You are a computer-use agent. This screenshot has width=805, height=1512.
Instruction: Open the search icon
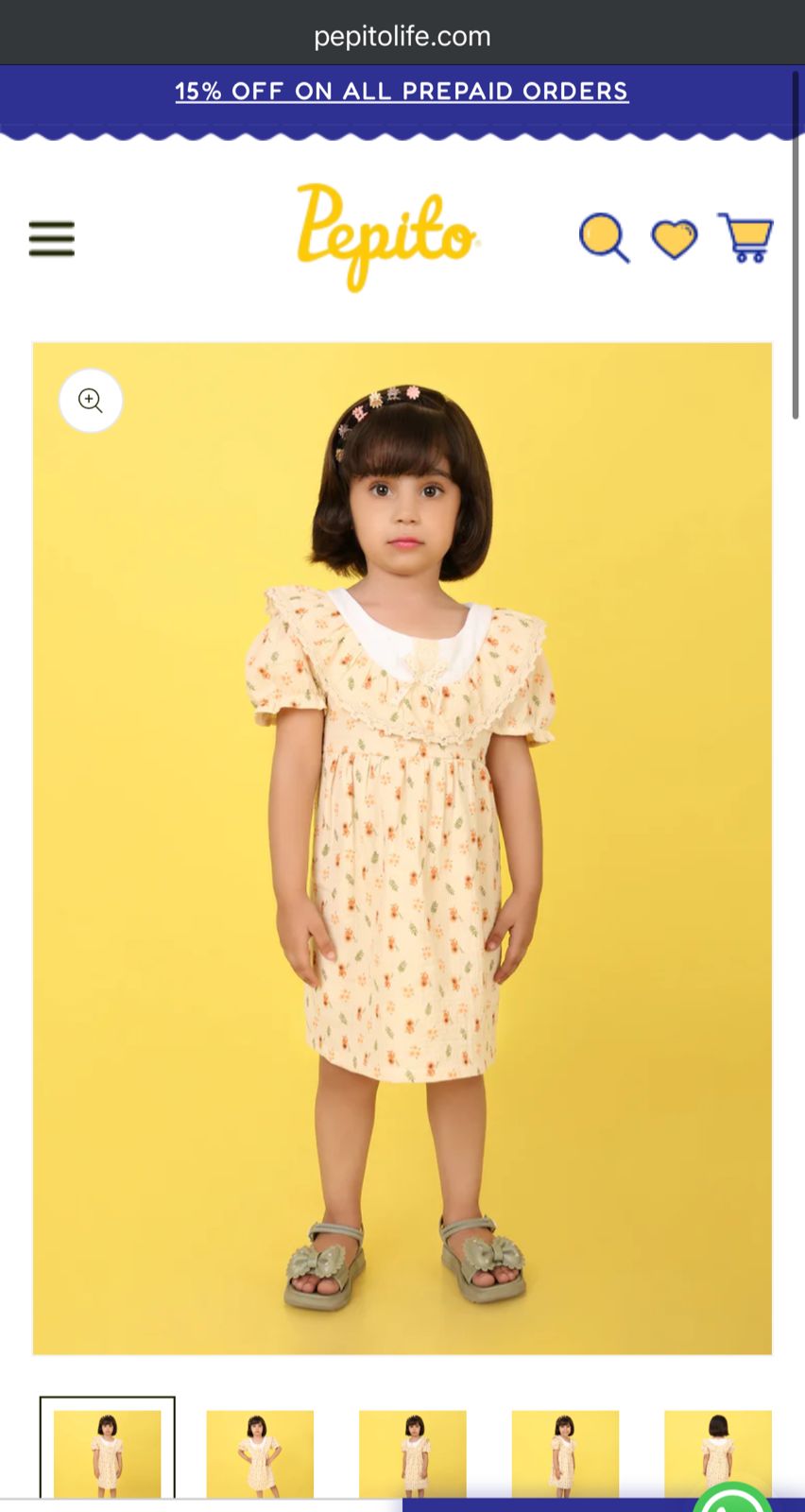pyautogui.click(x=604, y=237)
